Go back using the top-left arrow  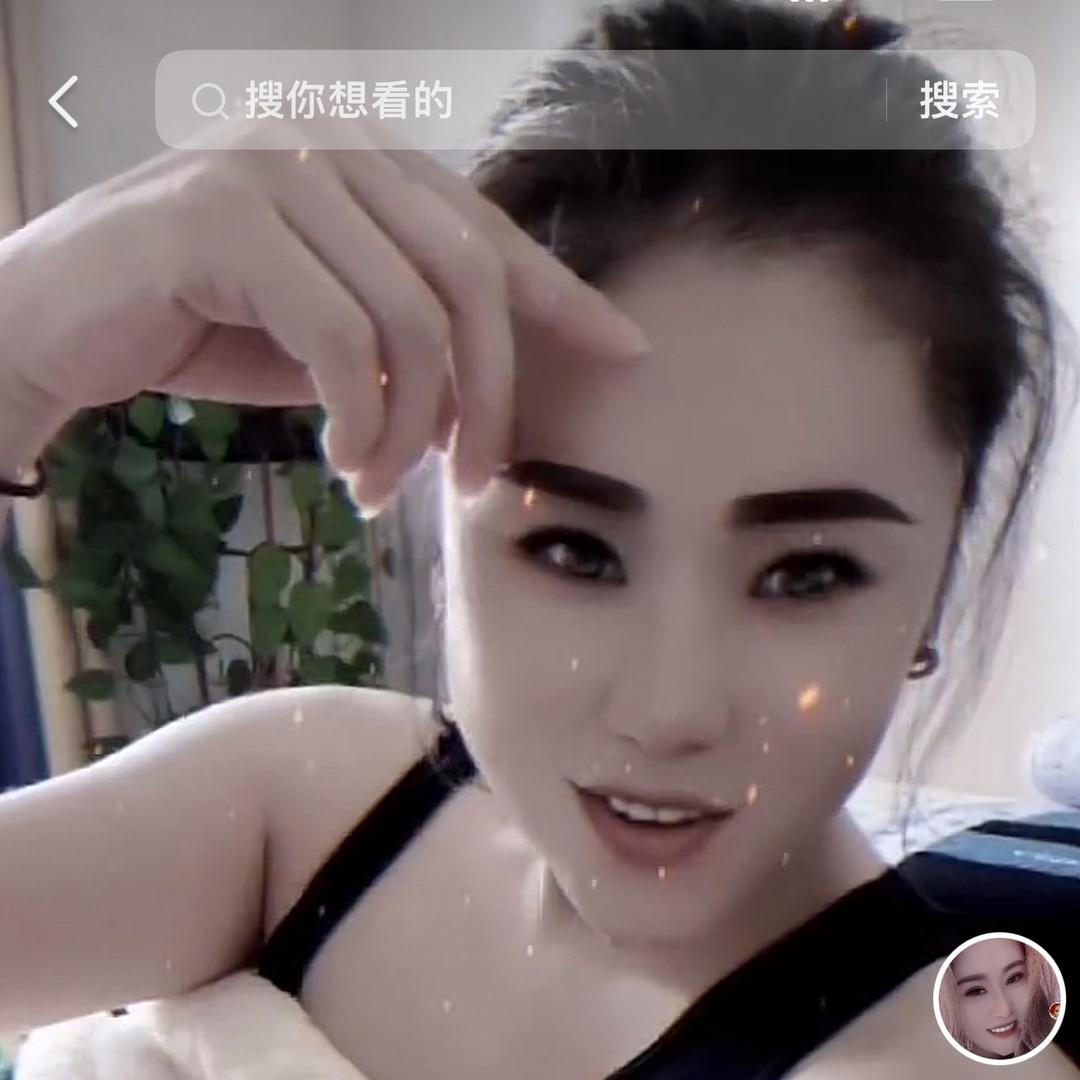[64, 101]
